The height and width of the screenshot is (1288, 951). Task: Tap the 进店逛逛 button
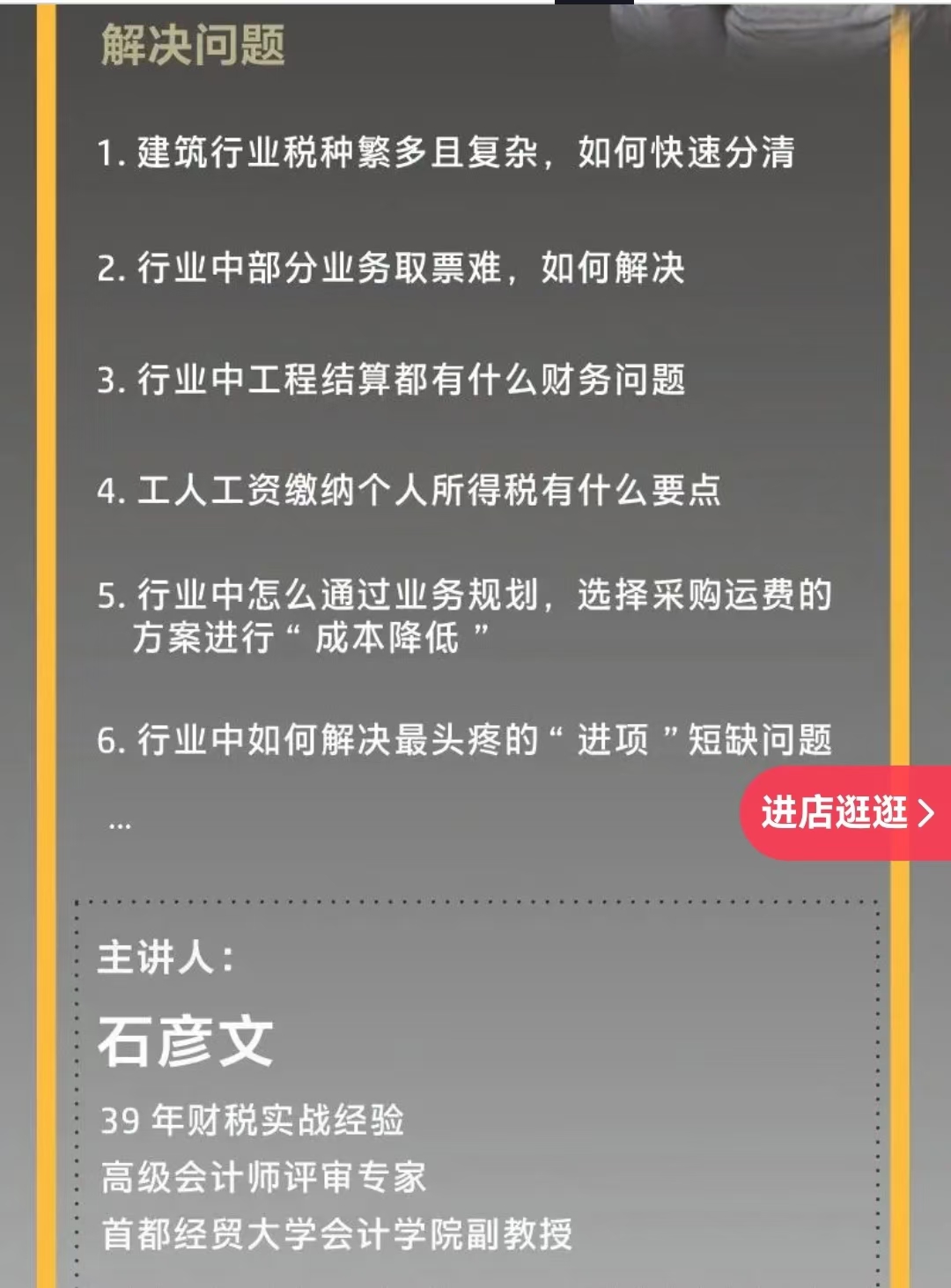click(845, 812)
